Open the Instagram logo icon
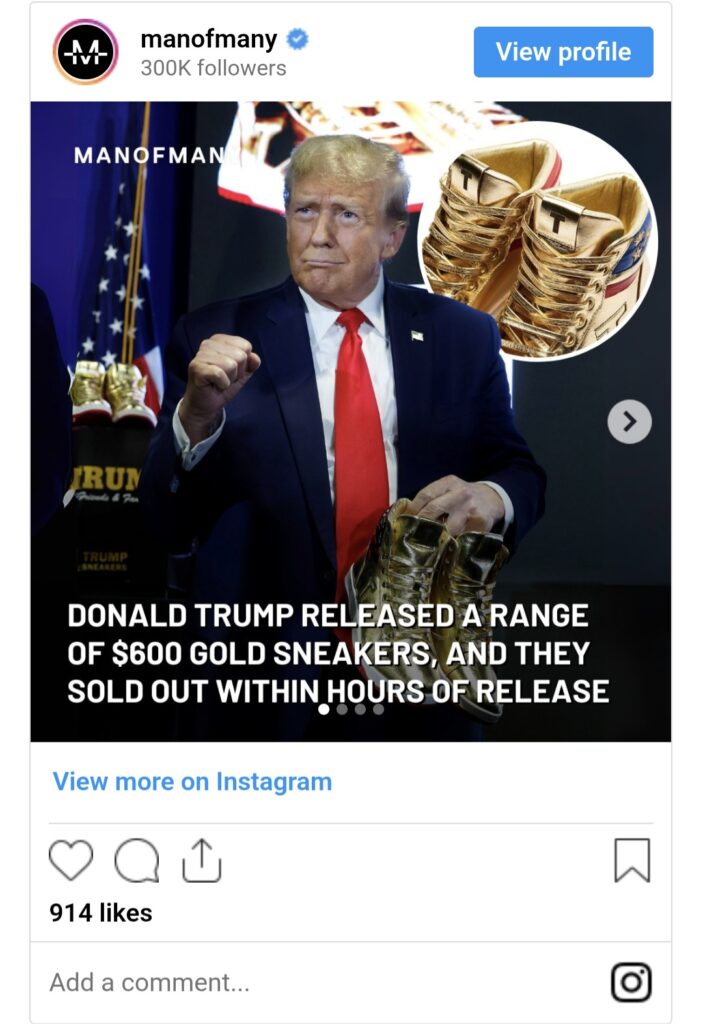This screenshot has height=1024, width=703. click(630, 982)
